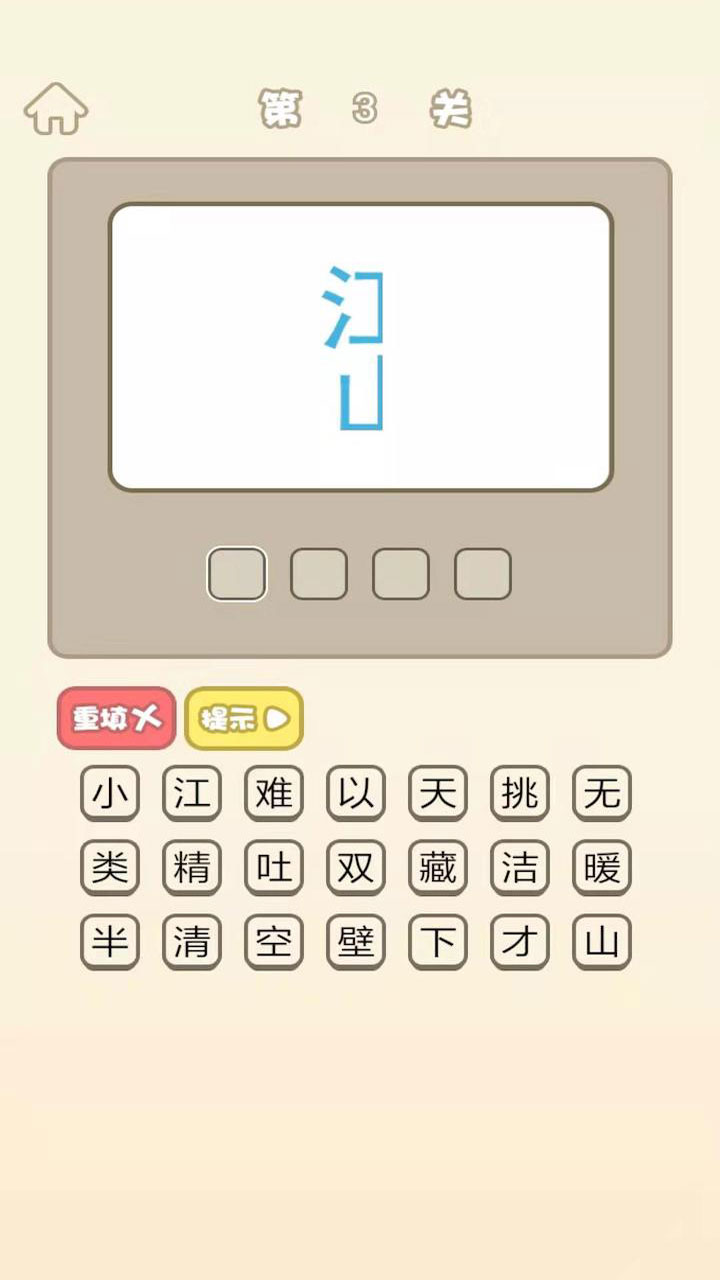This screenshot has height=1280, width=720.
Task: Tap the character 才 tile
Action: (x=520, y=941)
